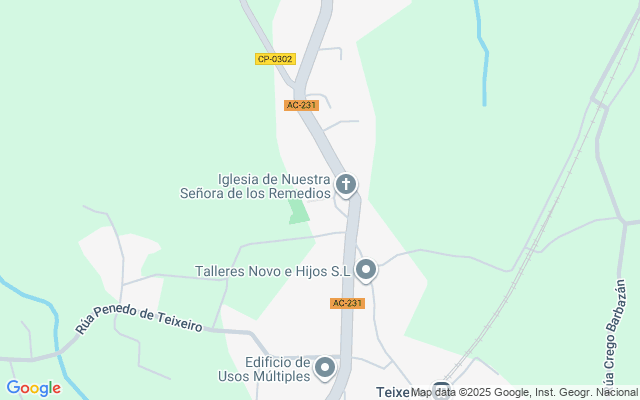The width and height of the screenshot is (640, 400).
Task: Select the Iglesia de Nuestra Señora de los Remedios marker
Action: coord(346,185)
